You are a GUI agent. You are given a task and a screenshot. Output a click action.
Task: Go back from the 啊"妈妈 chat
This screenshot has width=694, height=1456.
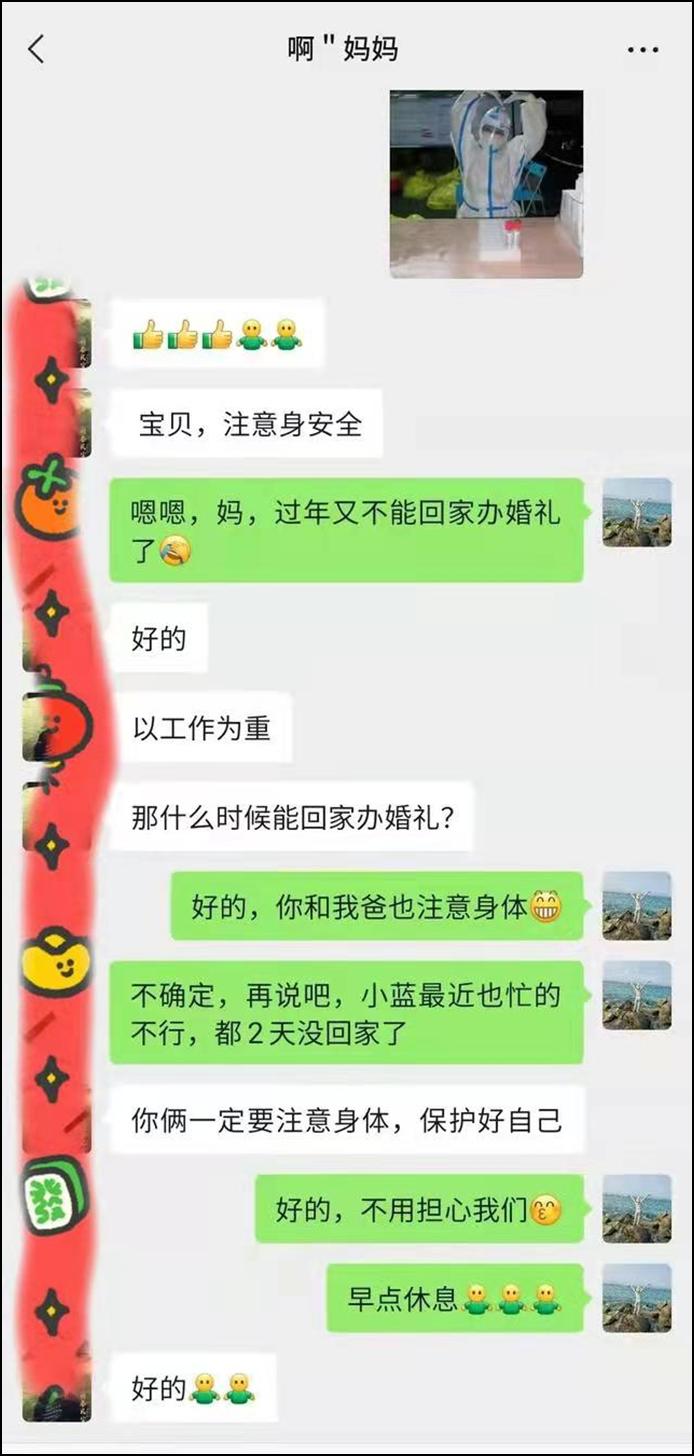[x=37, y=49]
